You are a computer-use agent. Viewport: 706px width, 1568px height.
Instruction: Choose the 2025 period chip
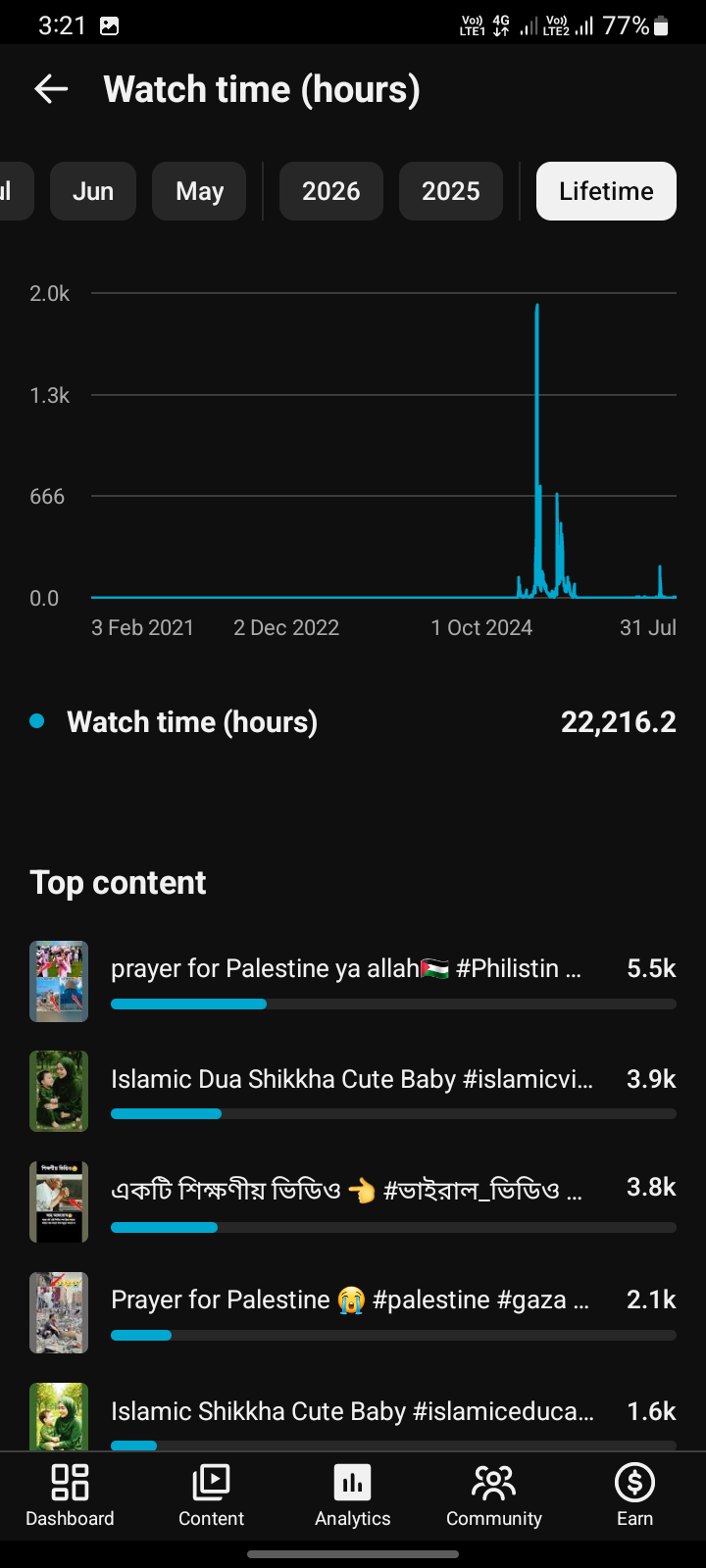(451, 191)
